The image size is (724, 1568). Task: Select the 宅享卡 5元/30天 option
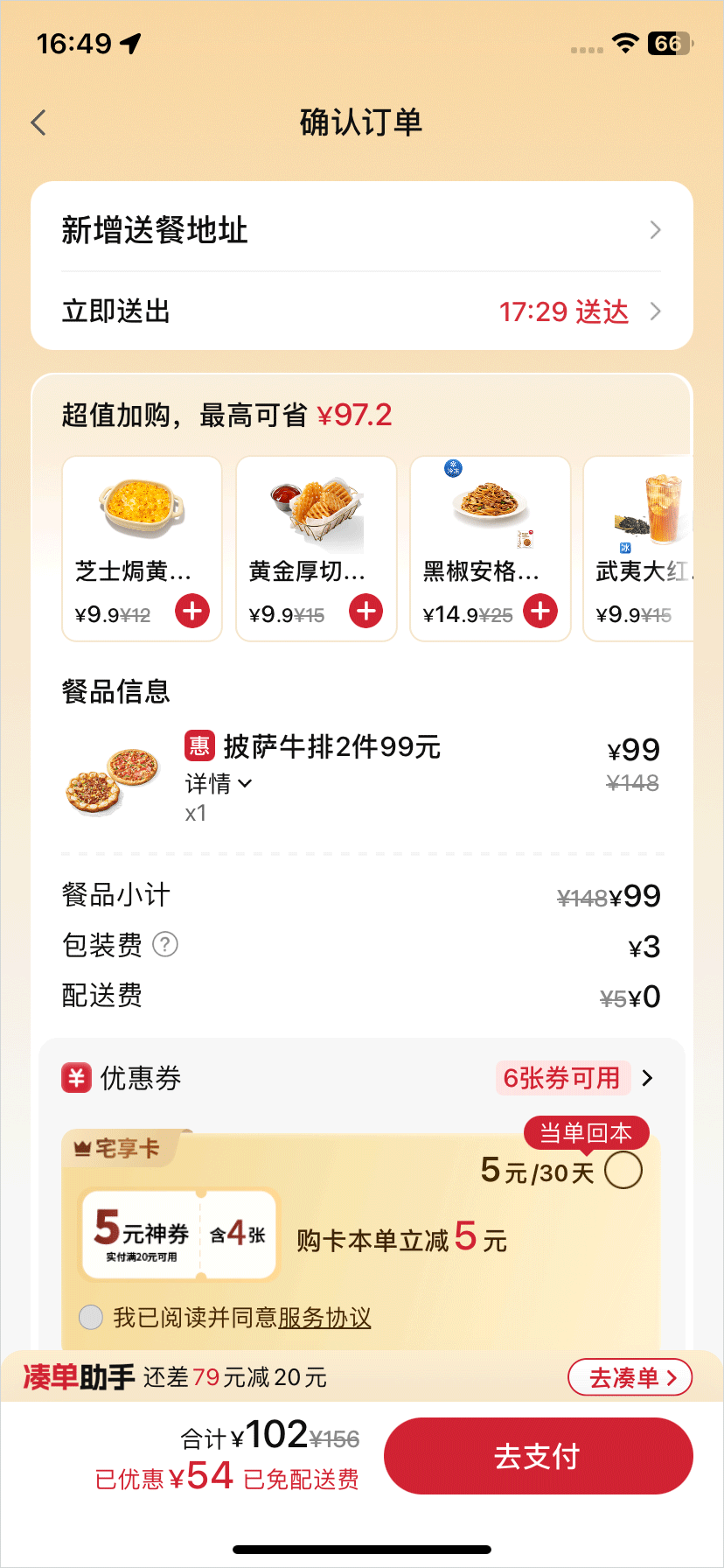(623, 1170)
